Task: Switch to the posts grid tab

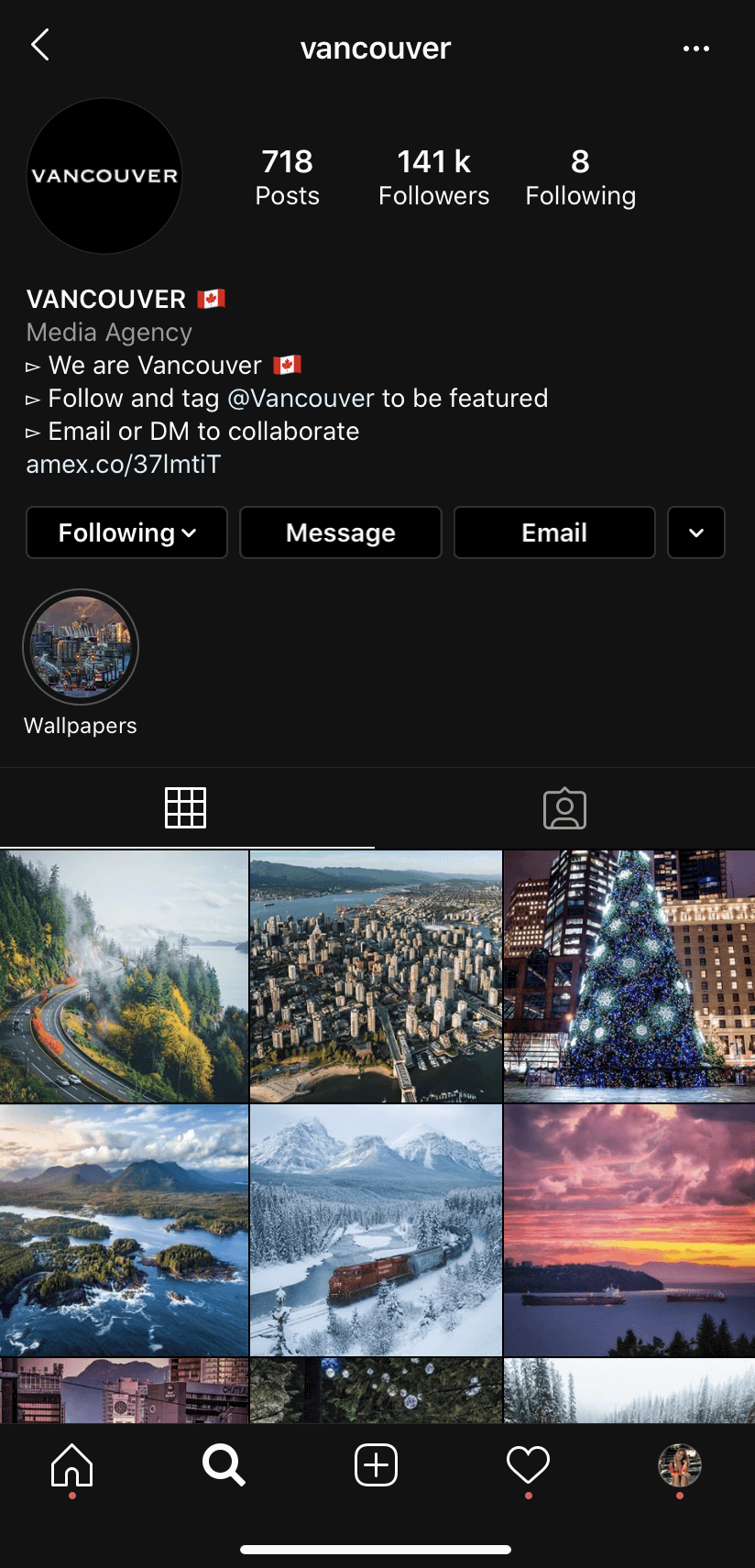Action: (186, 807)
